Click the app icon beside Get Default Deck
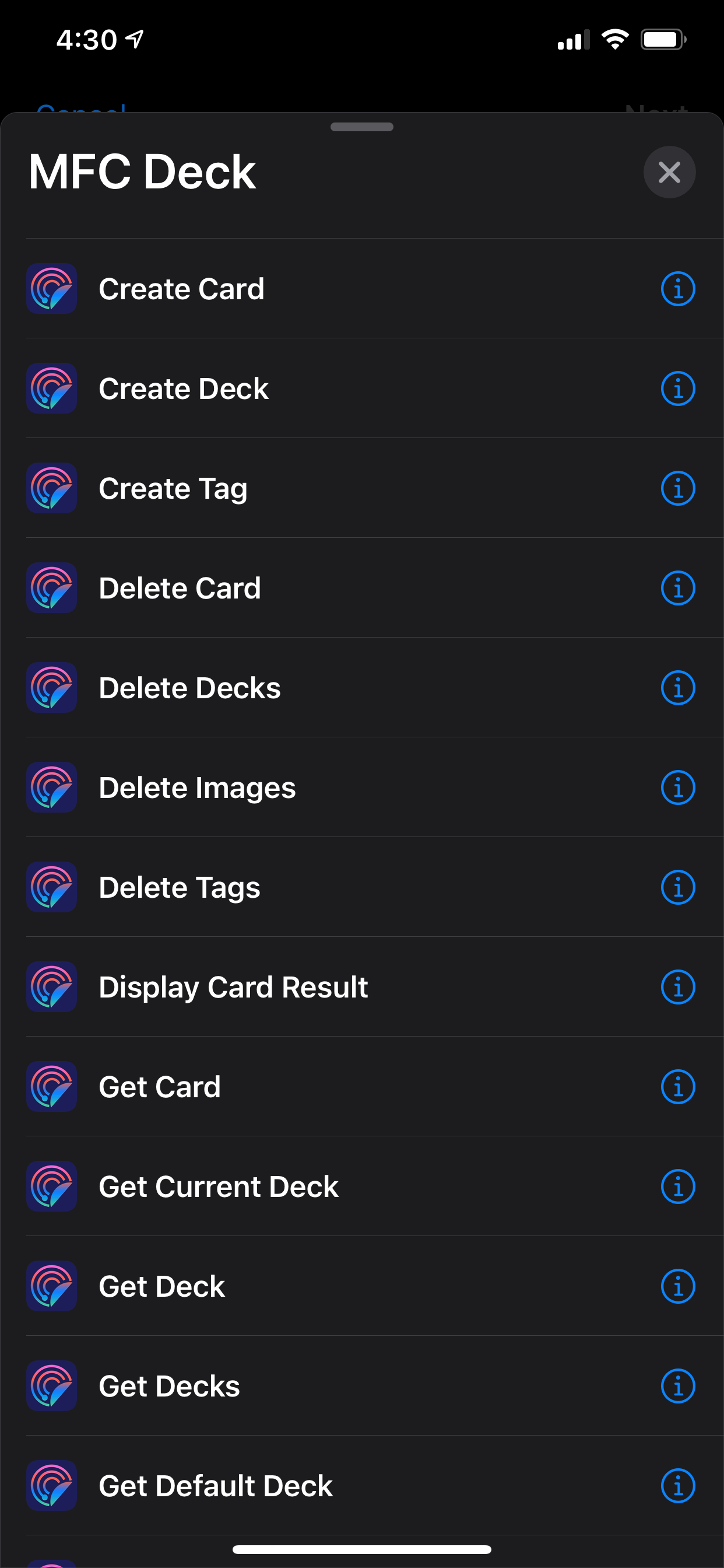 52,1485
